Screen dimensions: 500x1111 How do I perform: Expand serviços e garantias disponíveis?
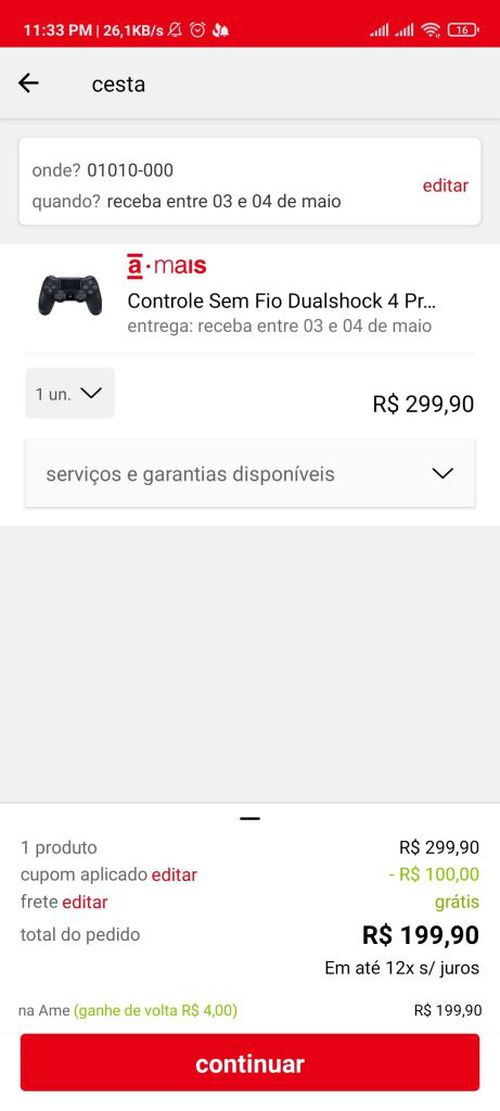250,473
